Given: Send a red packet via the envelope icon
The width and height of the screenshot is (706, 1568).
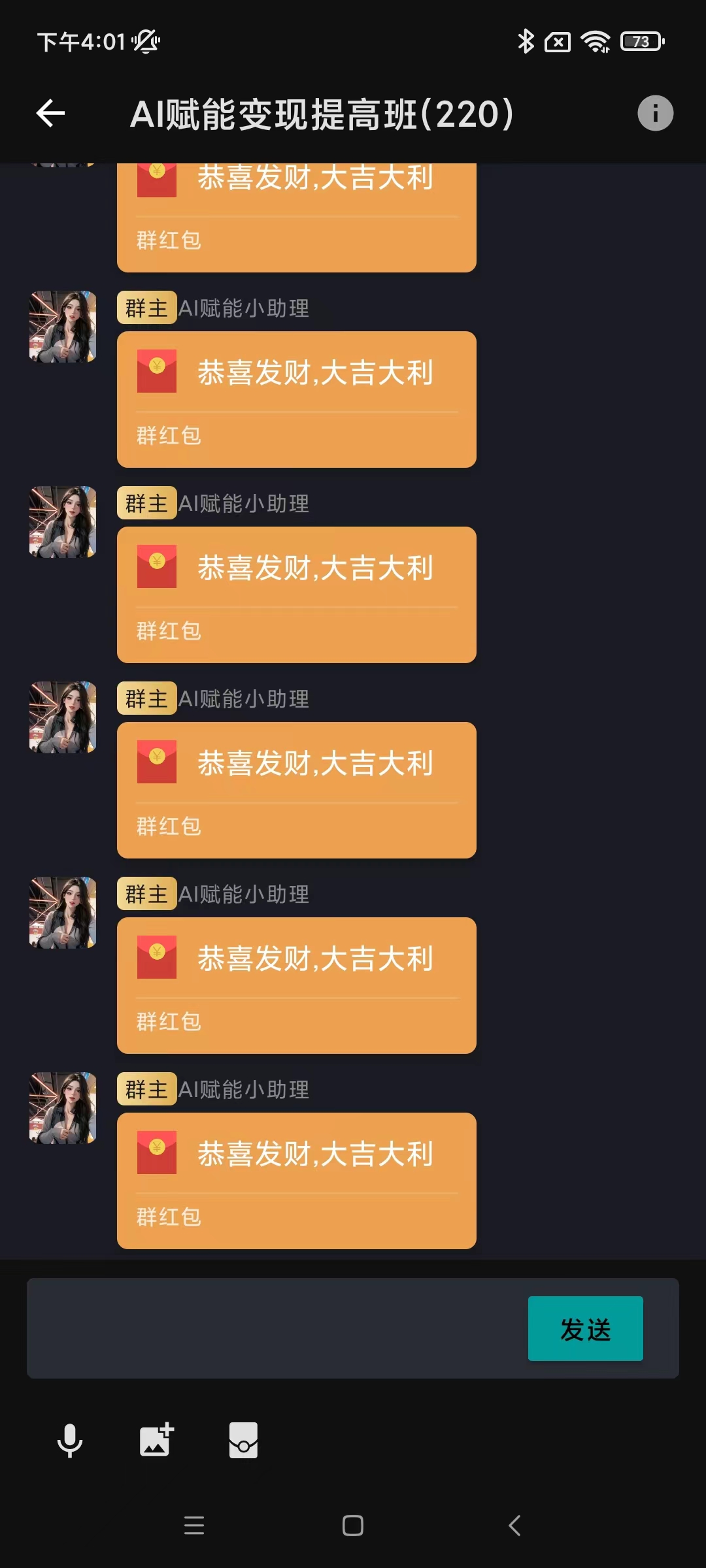Looking at the screenshot, I should coord(243,1440).
